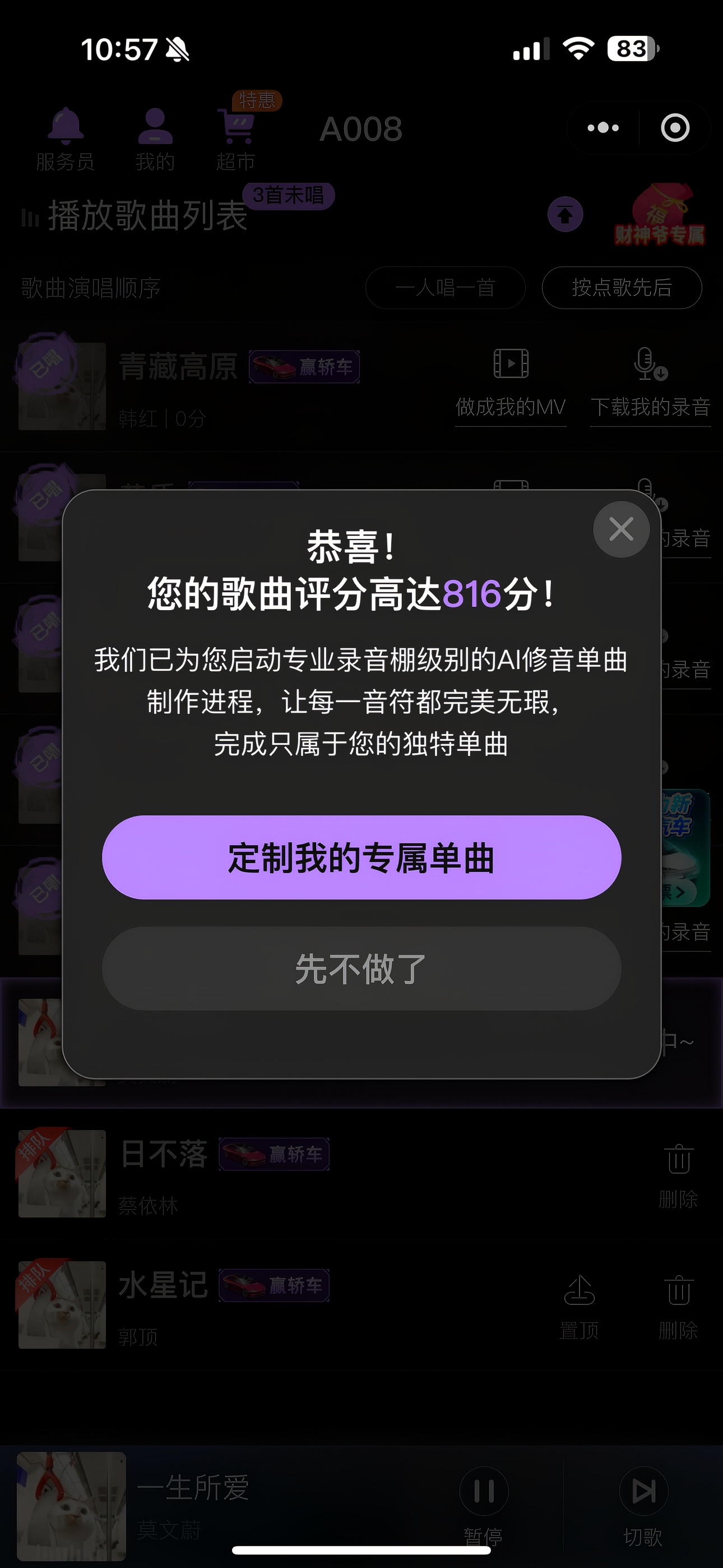Screen dimensions: 723x1568
Task: Open the 超市 shop cart
Action: (236, 140)
